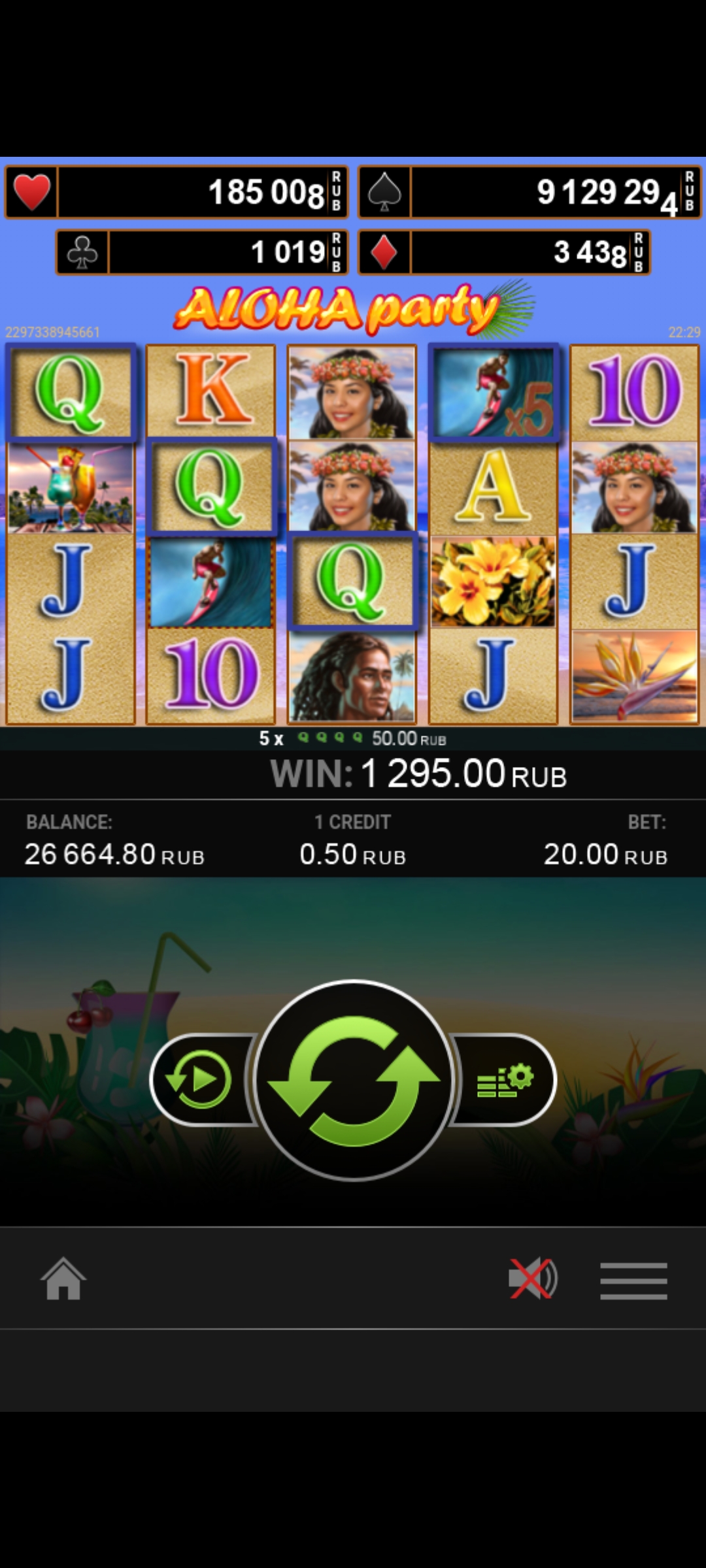Image resolution: width=706 pixels, height=1568 pixels.
Task: Go to the home lobby
Action: coord(63,1279)
